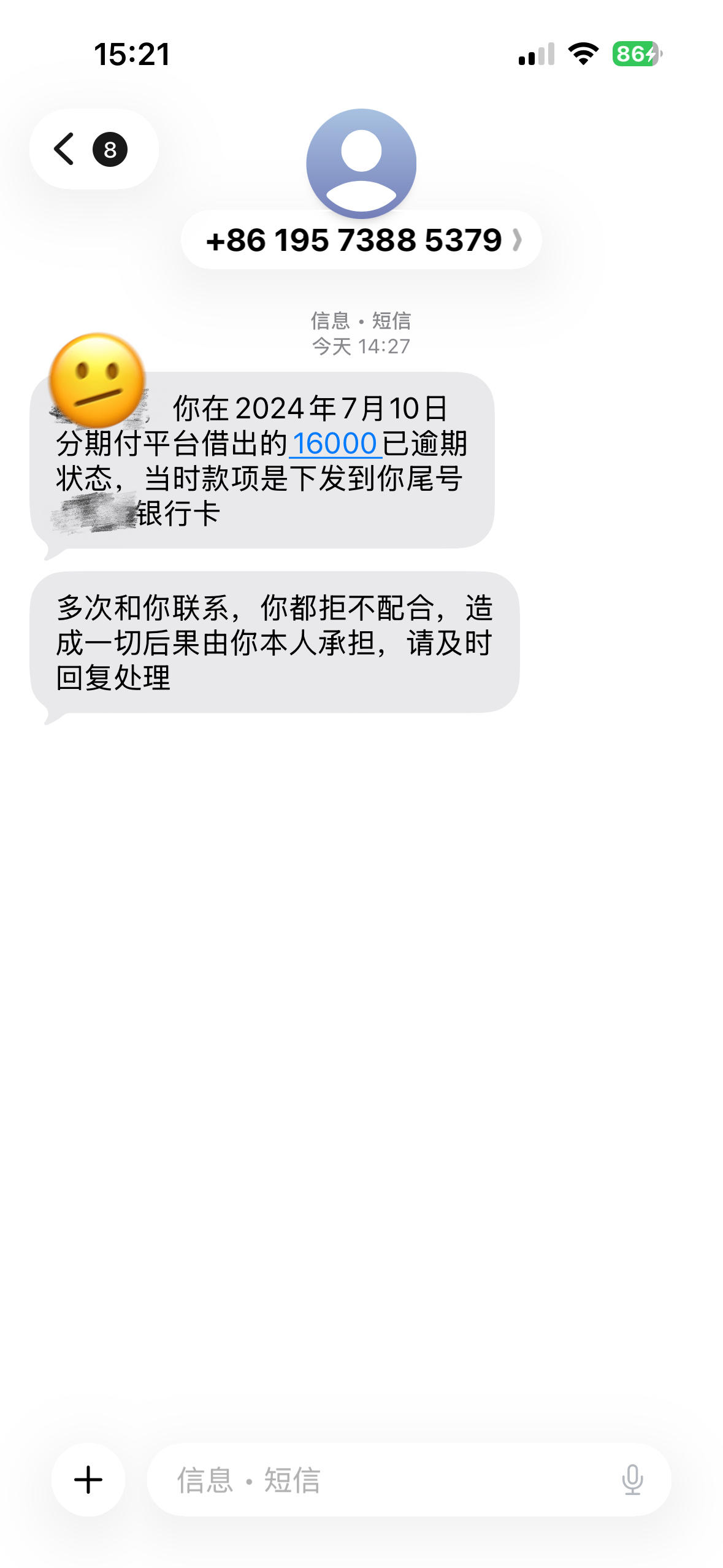
Task: Tap the underlined 16000 link
Action: click(335, 443)
